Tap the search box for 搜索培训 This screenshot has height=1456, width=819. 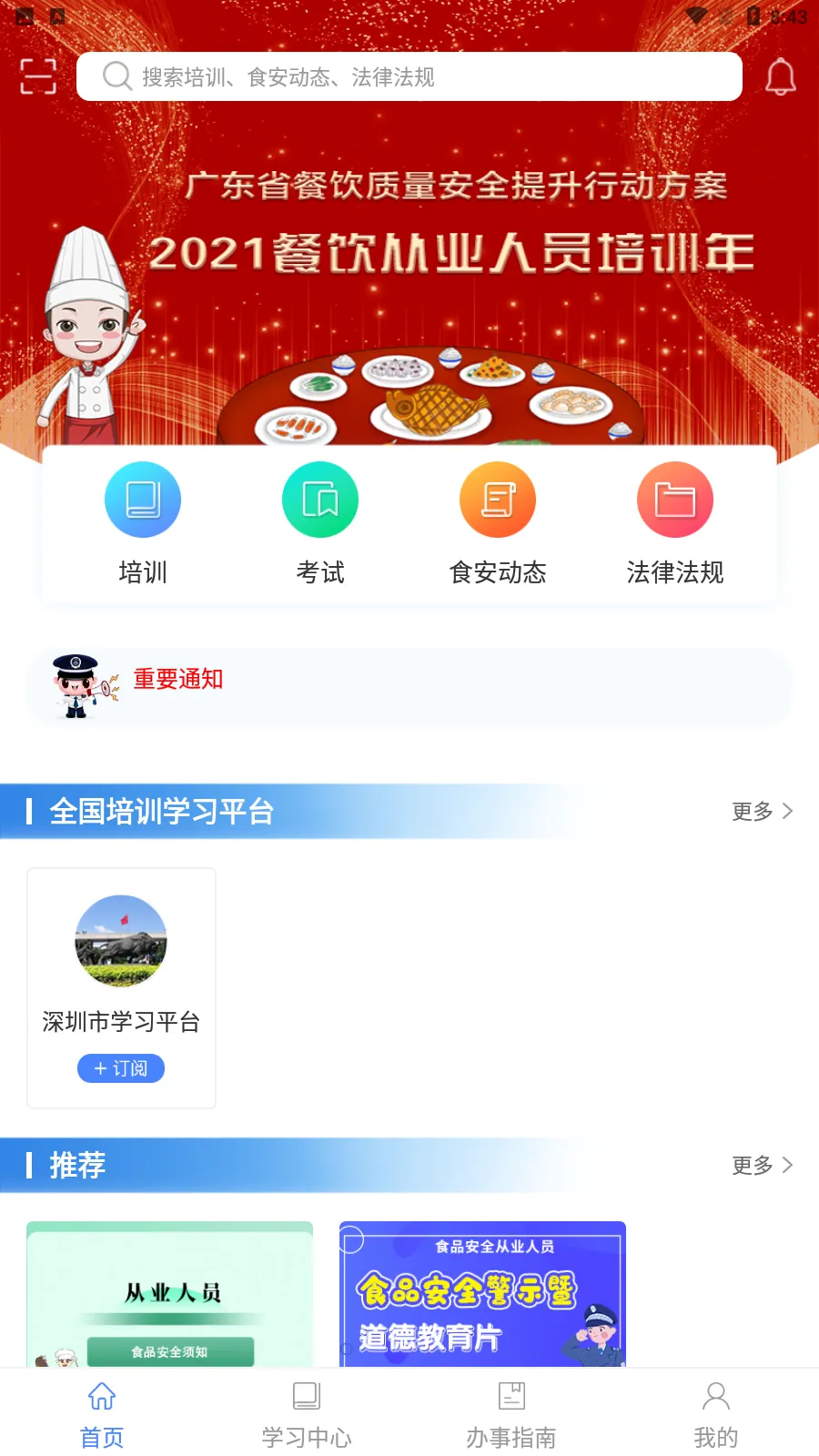[409, 76]
